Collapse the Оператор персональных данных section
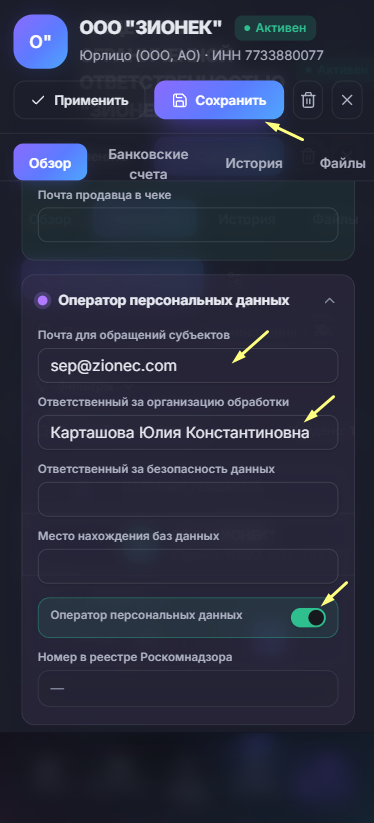 click(329, 301)
